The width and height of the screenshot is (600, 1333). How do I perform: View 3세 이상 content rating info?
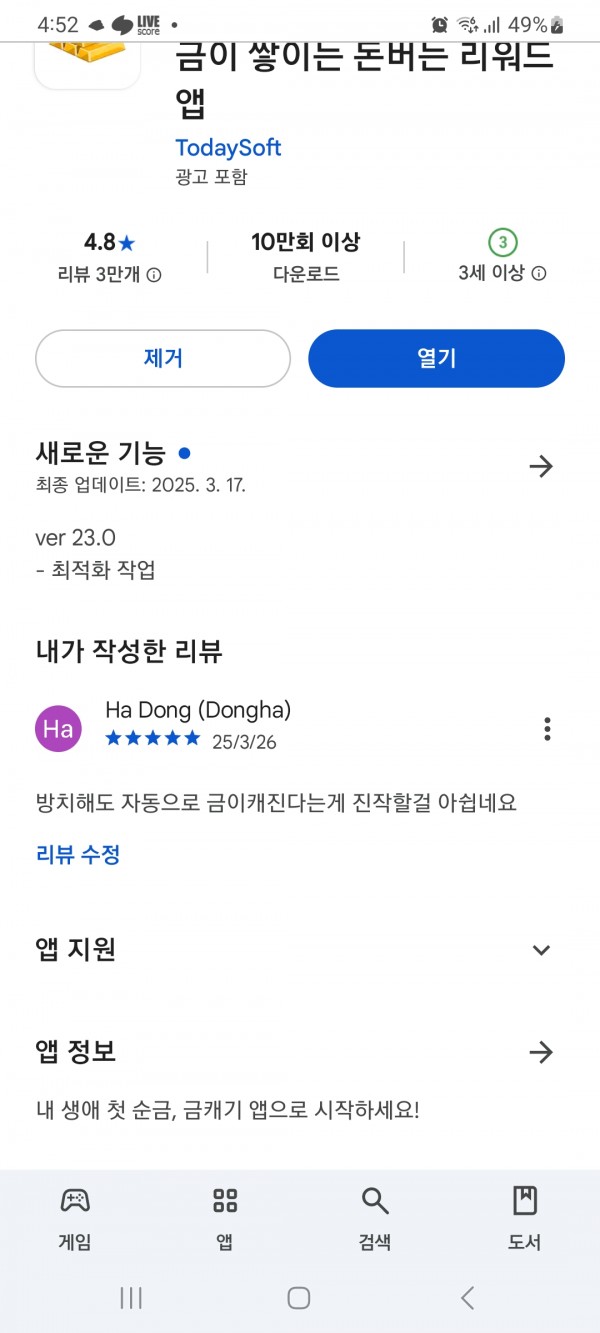(539, 274)
